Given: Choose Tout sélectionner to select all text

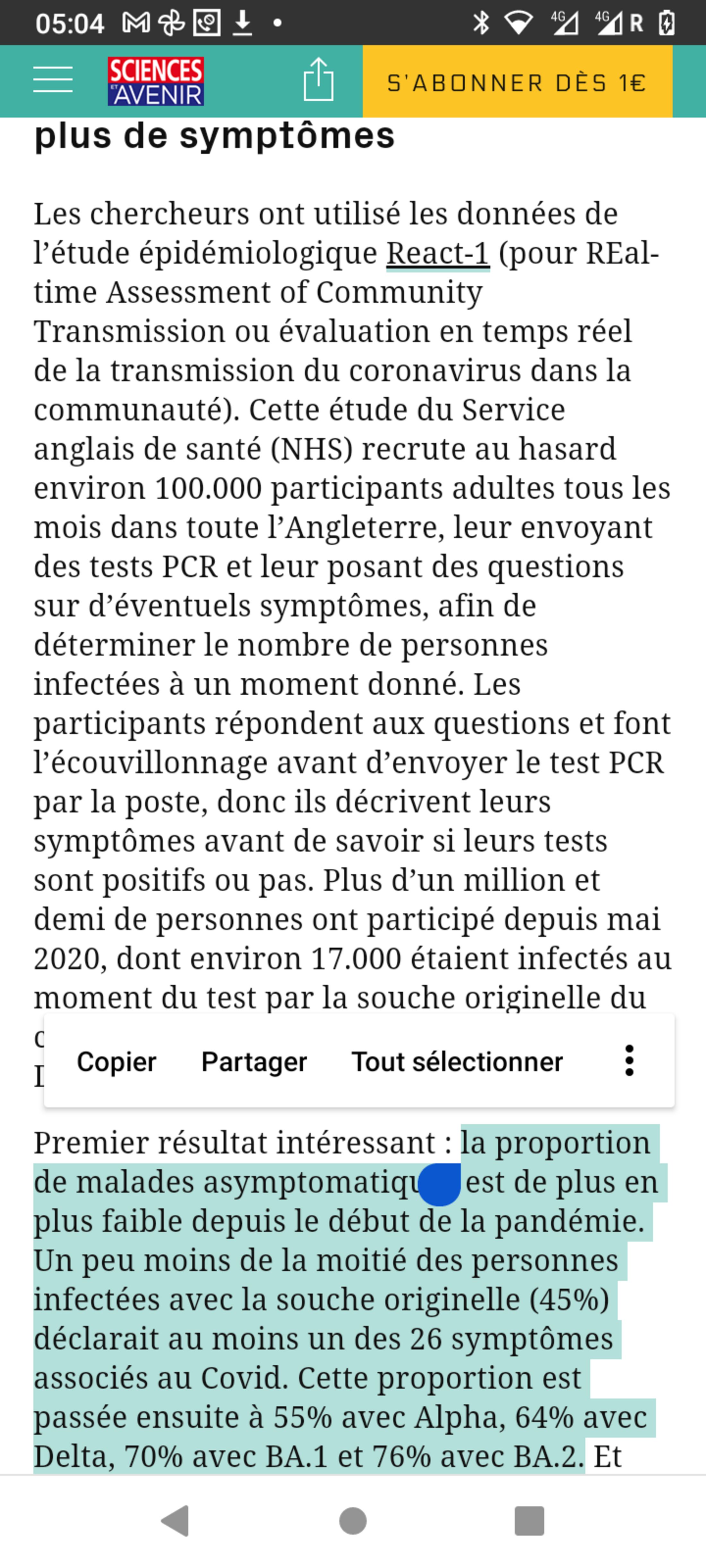Looking at the screenshot, I should click(457, 1062).
